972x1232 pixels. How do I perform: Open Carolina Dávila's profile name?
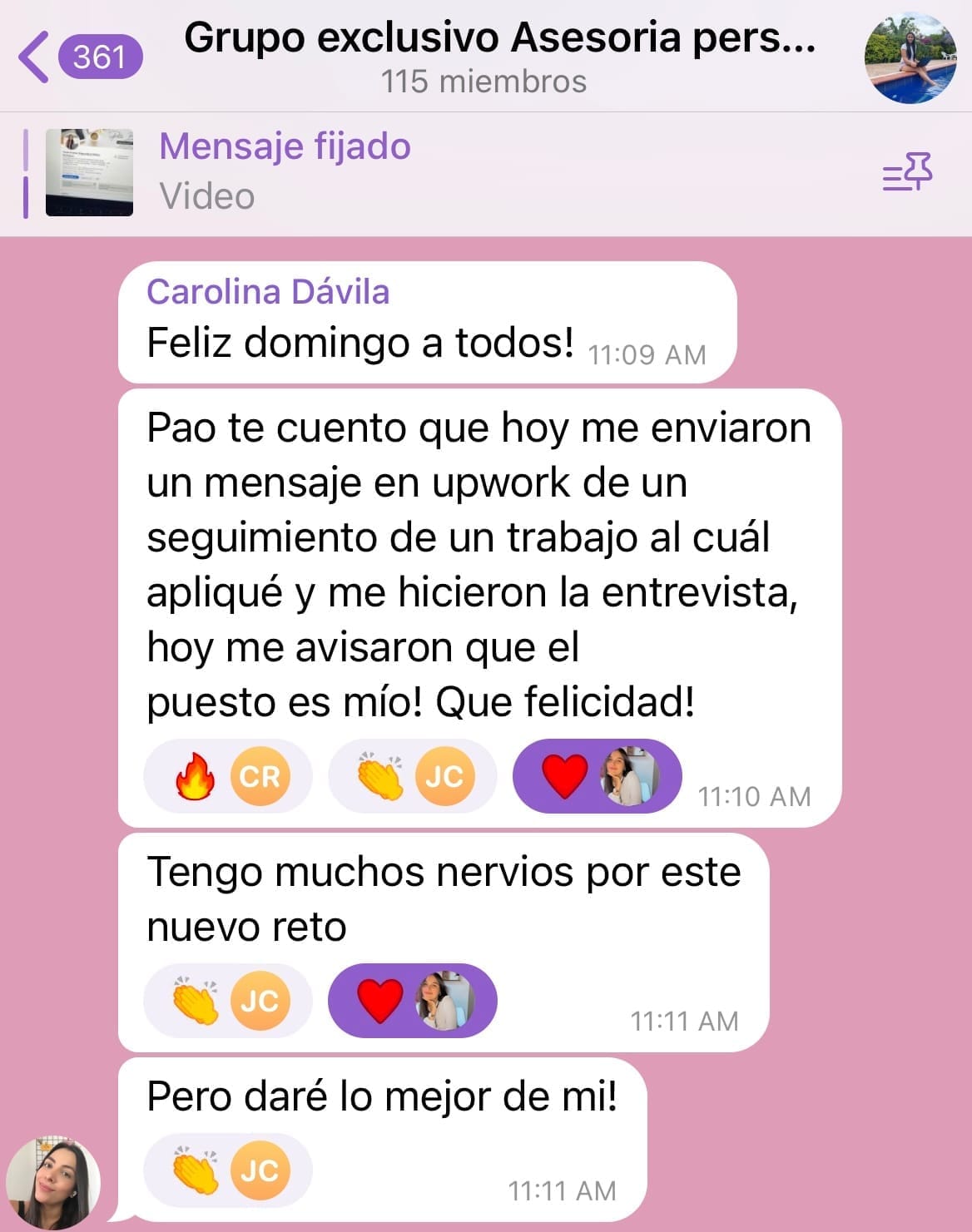(268, 293)
